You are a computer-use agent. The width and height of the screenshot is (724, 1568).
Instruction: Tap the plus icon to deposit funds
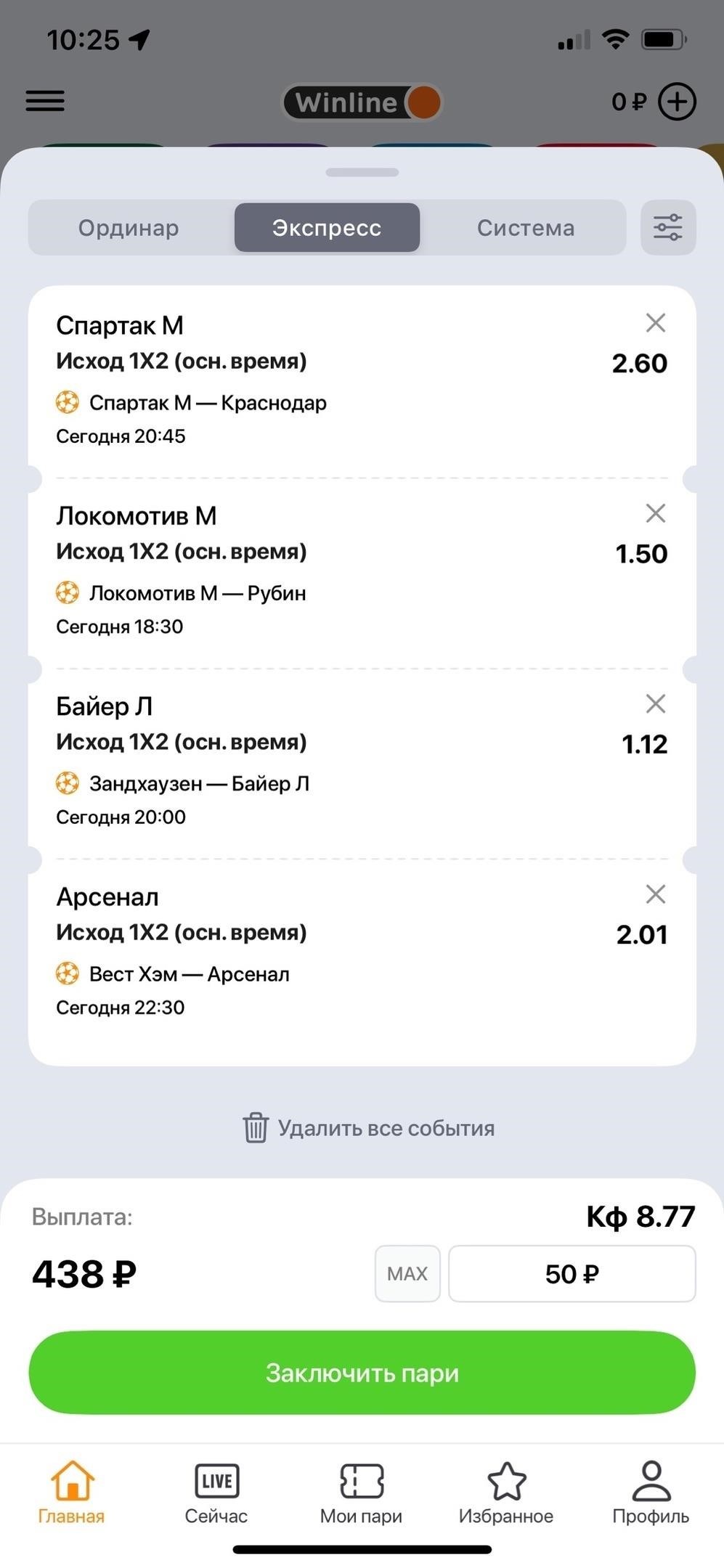pyautogui.click(x=677, y=102)
